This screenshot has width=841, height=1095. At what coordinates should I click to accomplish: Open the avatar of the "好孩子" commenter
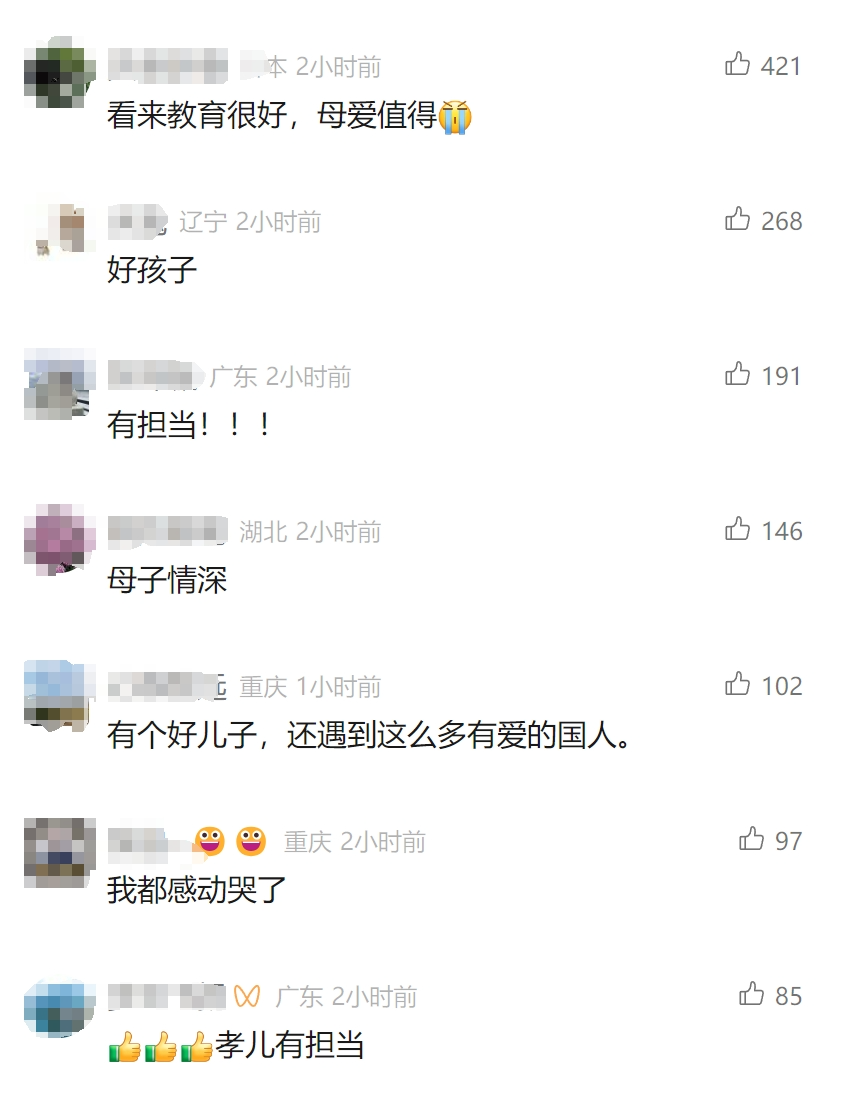59,228
